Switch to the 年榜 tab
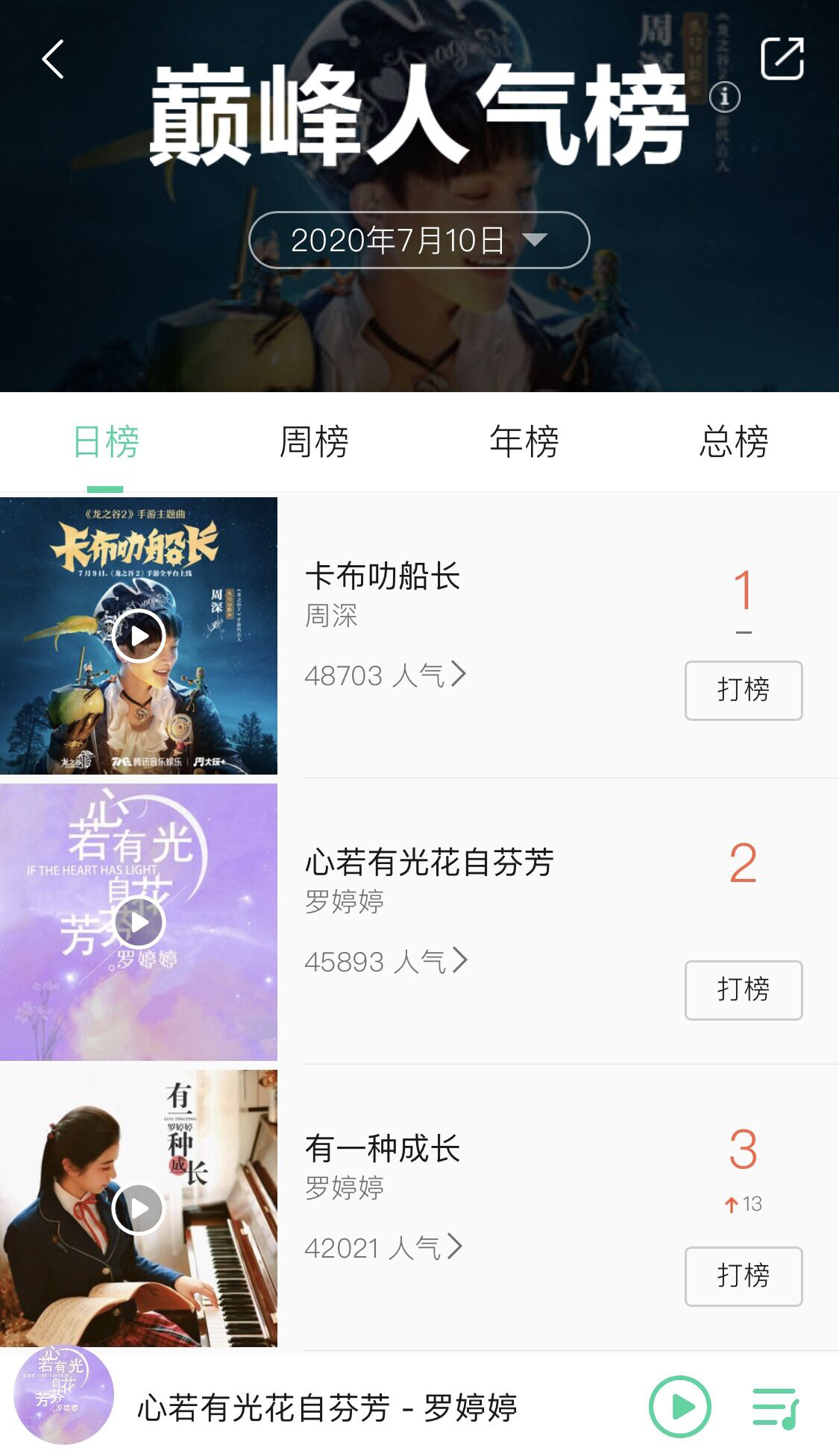The height and width of the screenshot is (1456, 839). pos(524,441)
